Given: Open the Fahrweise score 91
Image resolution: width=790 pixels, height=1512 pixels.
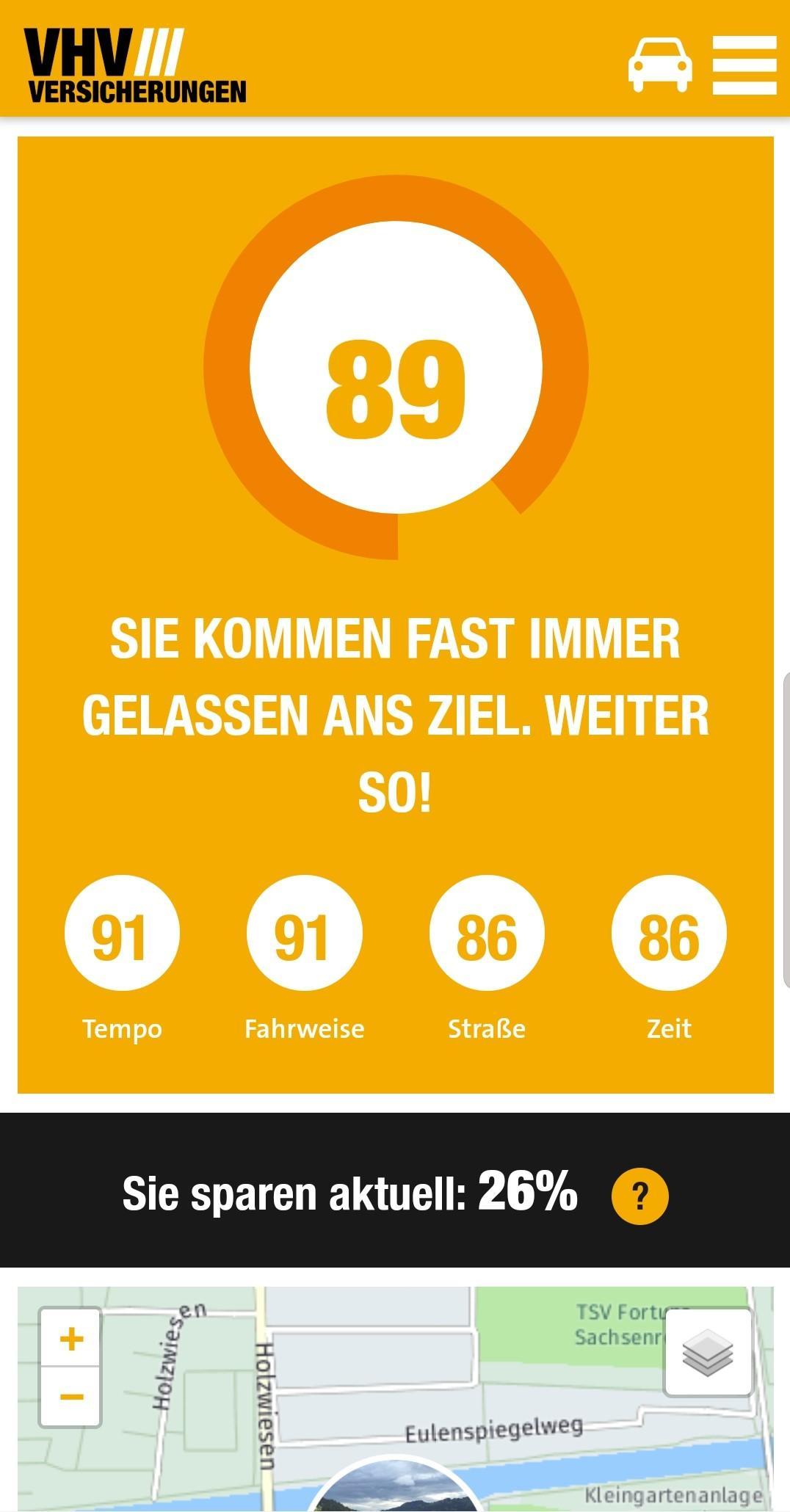Looking at the screenshot, I should coord(304,934).
